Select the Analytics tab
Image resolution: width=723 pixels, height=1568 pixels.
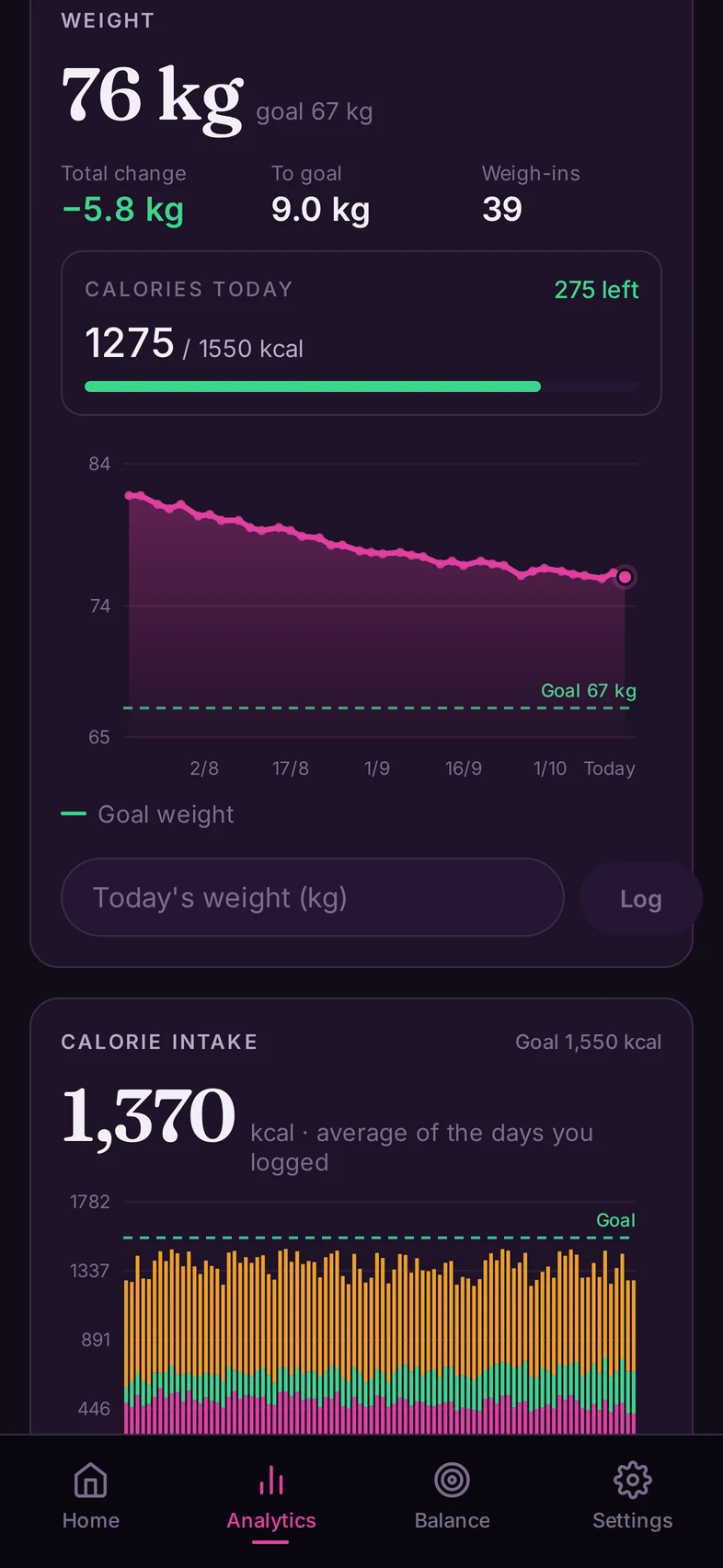tap(271, 1497)
